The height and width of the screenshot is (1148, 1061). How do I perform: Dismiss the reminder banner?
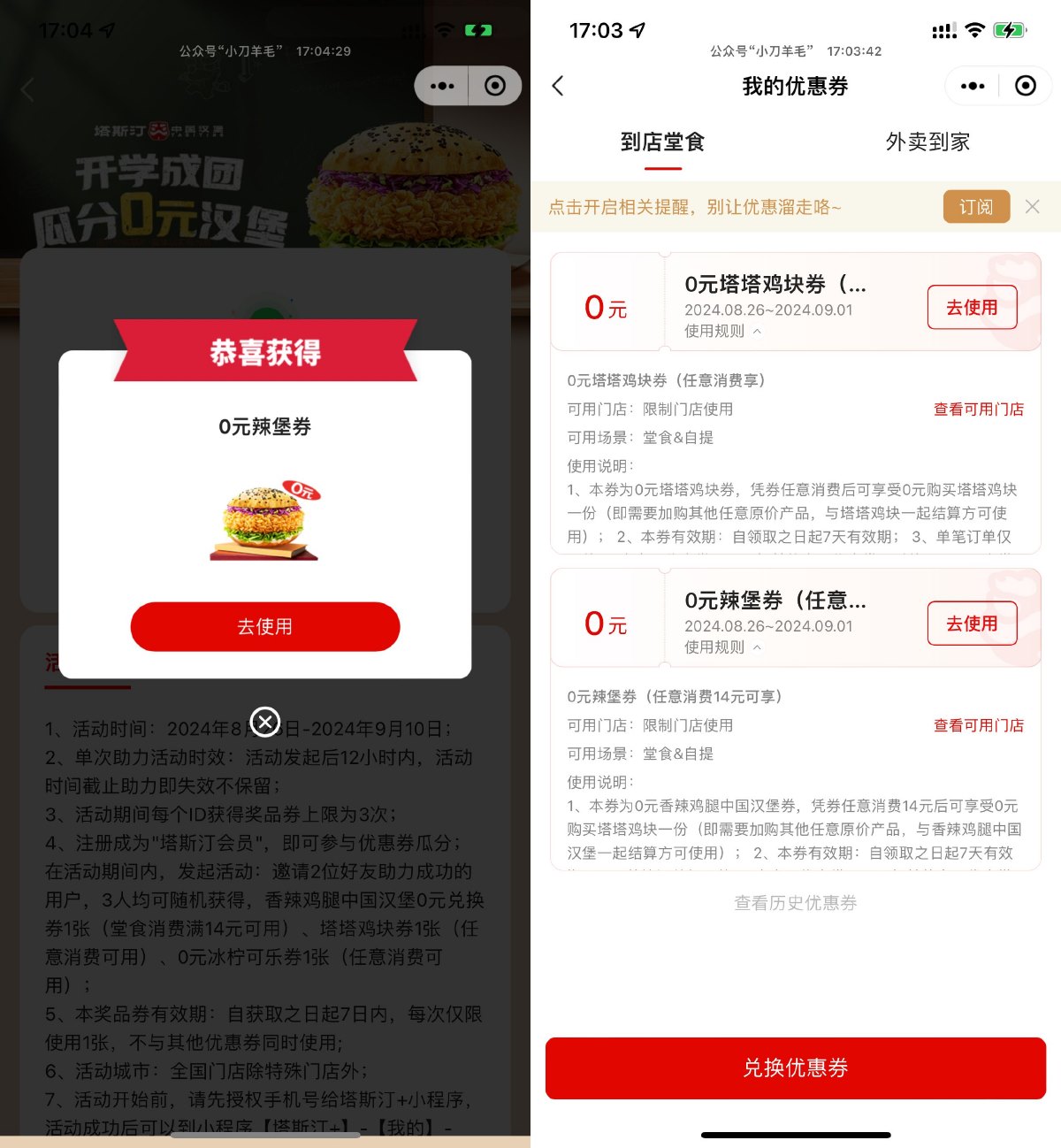coord(1032,207)
